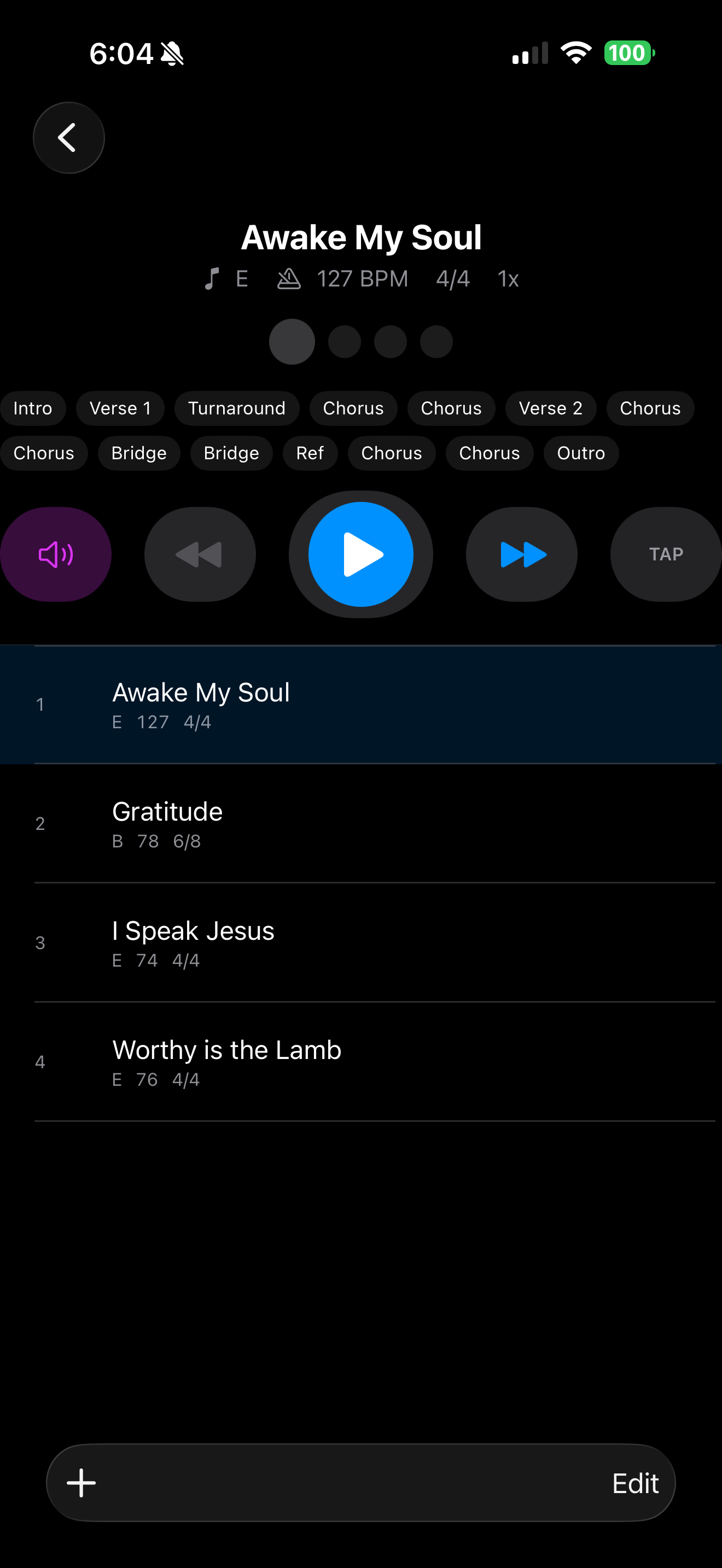Tap the back chevron arrow
This screenshot has height=1568, width=722.
click(x=68, y=137)
